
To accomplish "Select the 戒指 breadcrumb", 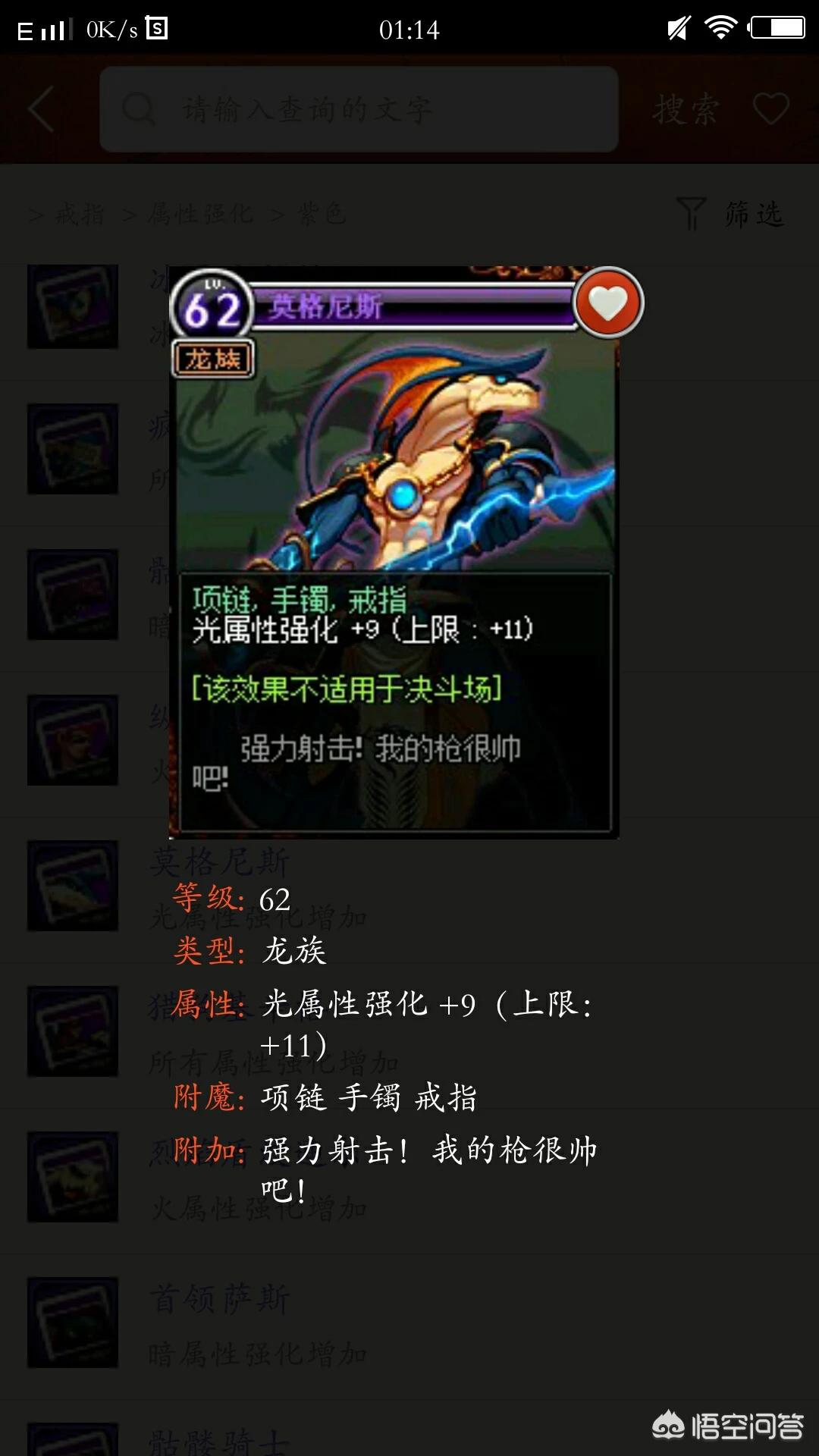I will [80, 215].
